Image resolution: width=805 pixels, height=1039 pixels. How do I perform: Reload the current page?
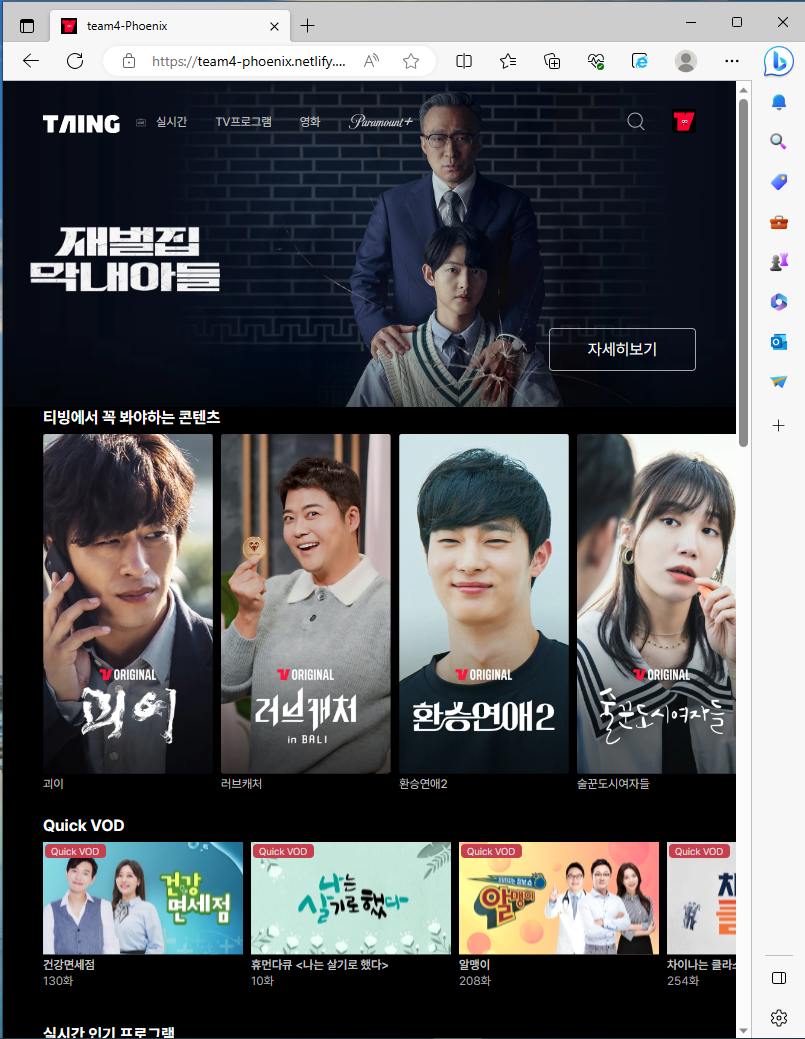[75, 61]
